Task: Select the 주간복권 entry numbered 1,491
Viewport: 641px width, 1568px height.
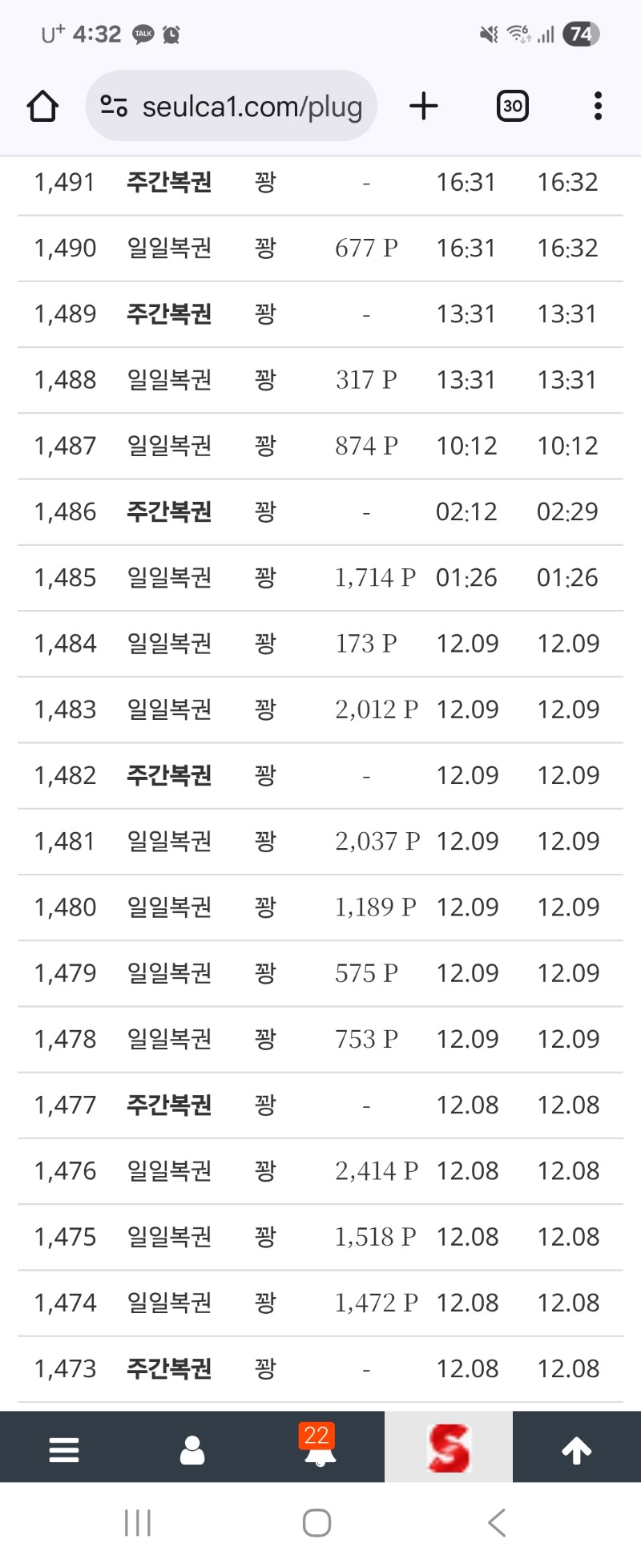Action: (x=168, y=182)
